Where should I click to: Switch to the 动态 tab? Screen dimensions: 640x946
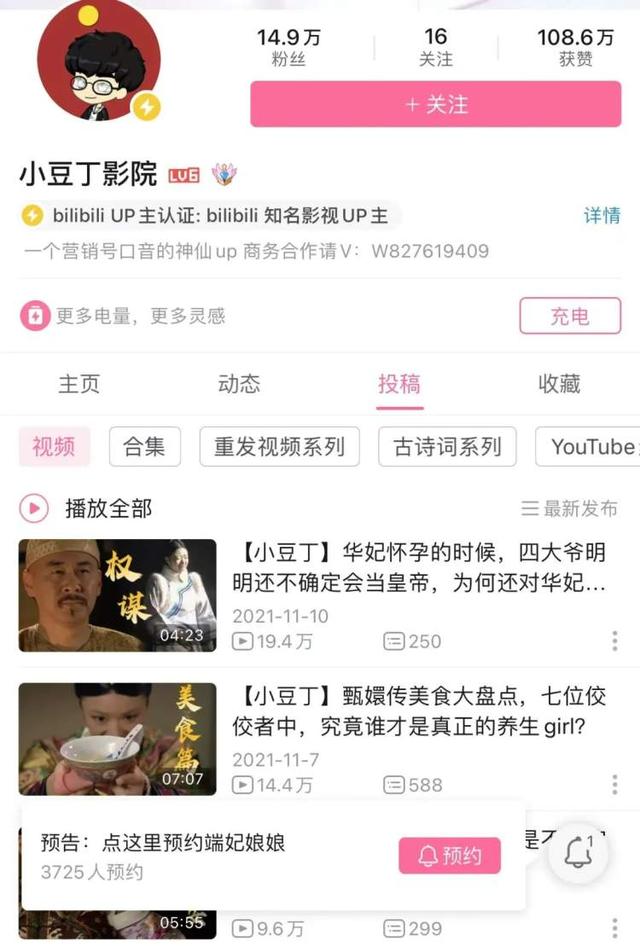pos(239,384)
